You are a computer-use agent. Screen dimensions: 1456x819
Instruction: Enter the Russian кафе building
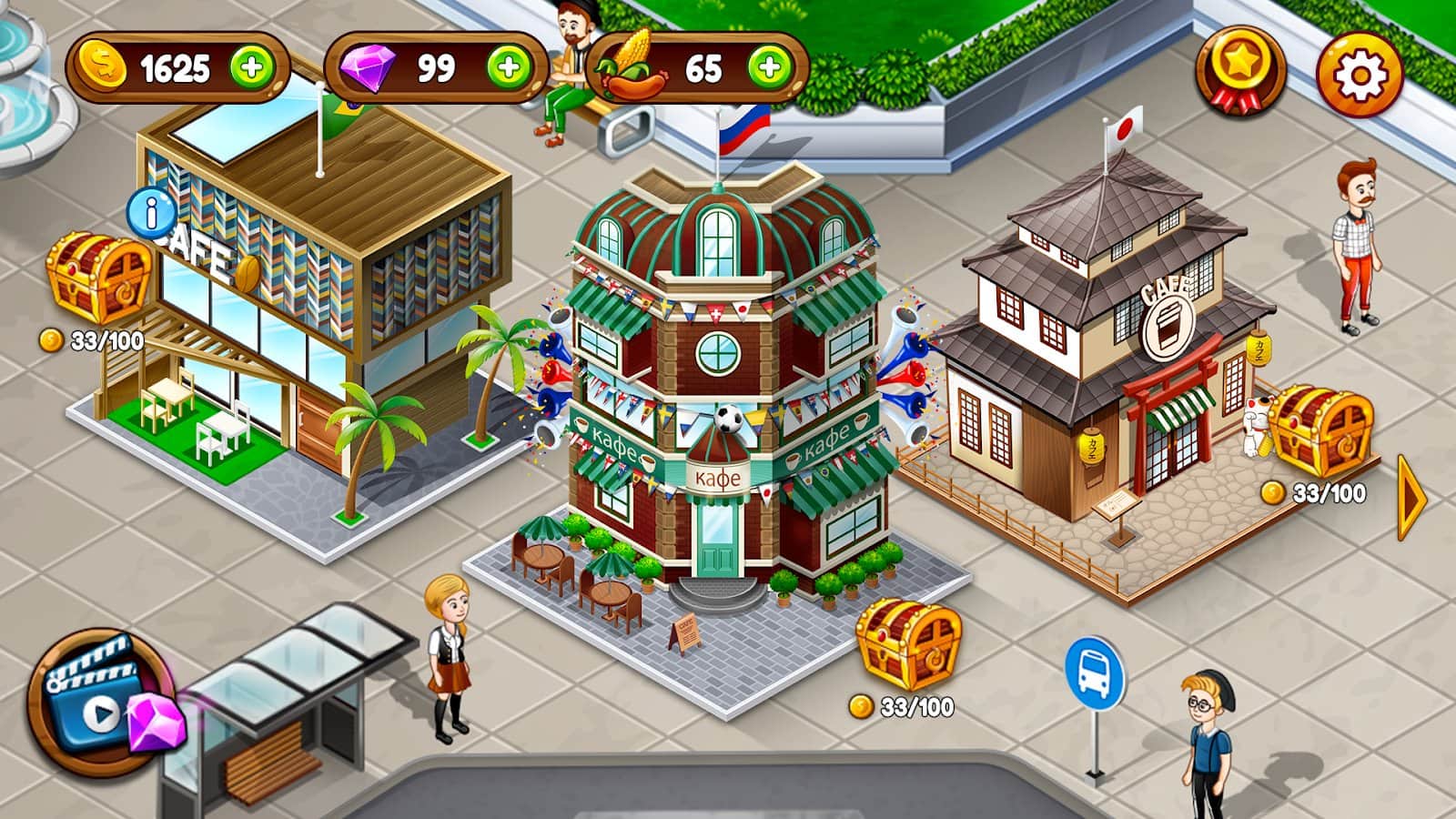pos(719,382)
